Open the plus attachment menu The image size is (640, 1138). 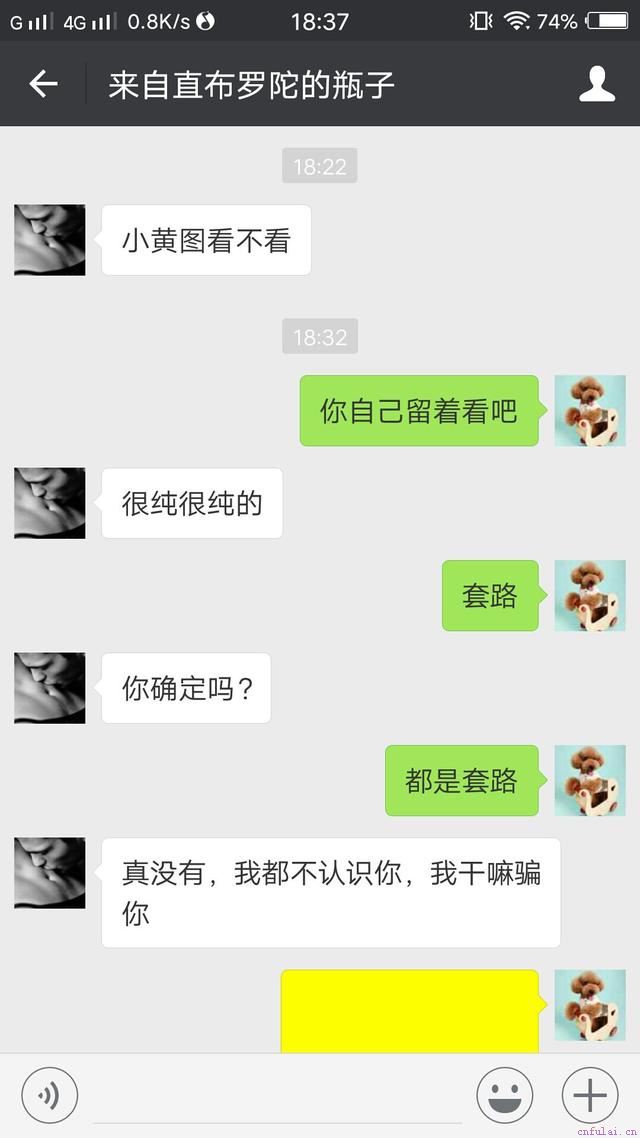(590, 1097)
